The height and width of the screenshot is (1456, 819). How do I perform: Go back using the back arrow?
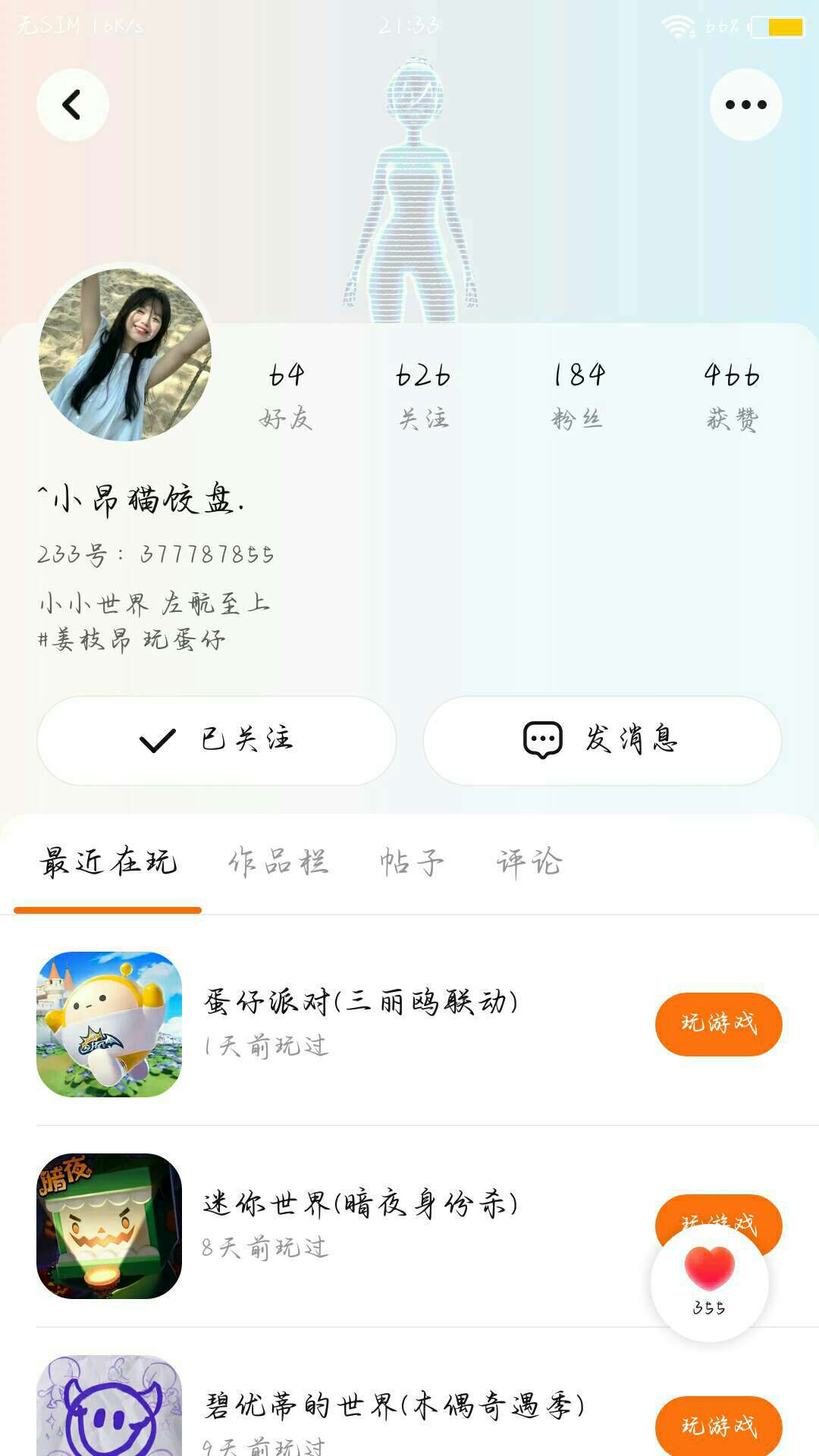coord(73,105)
